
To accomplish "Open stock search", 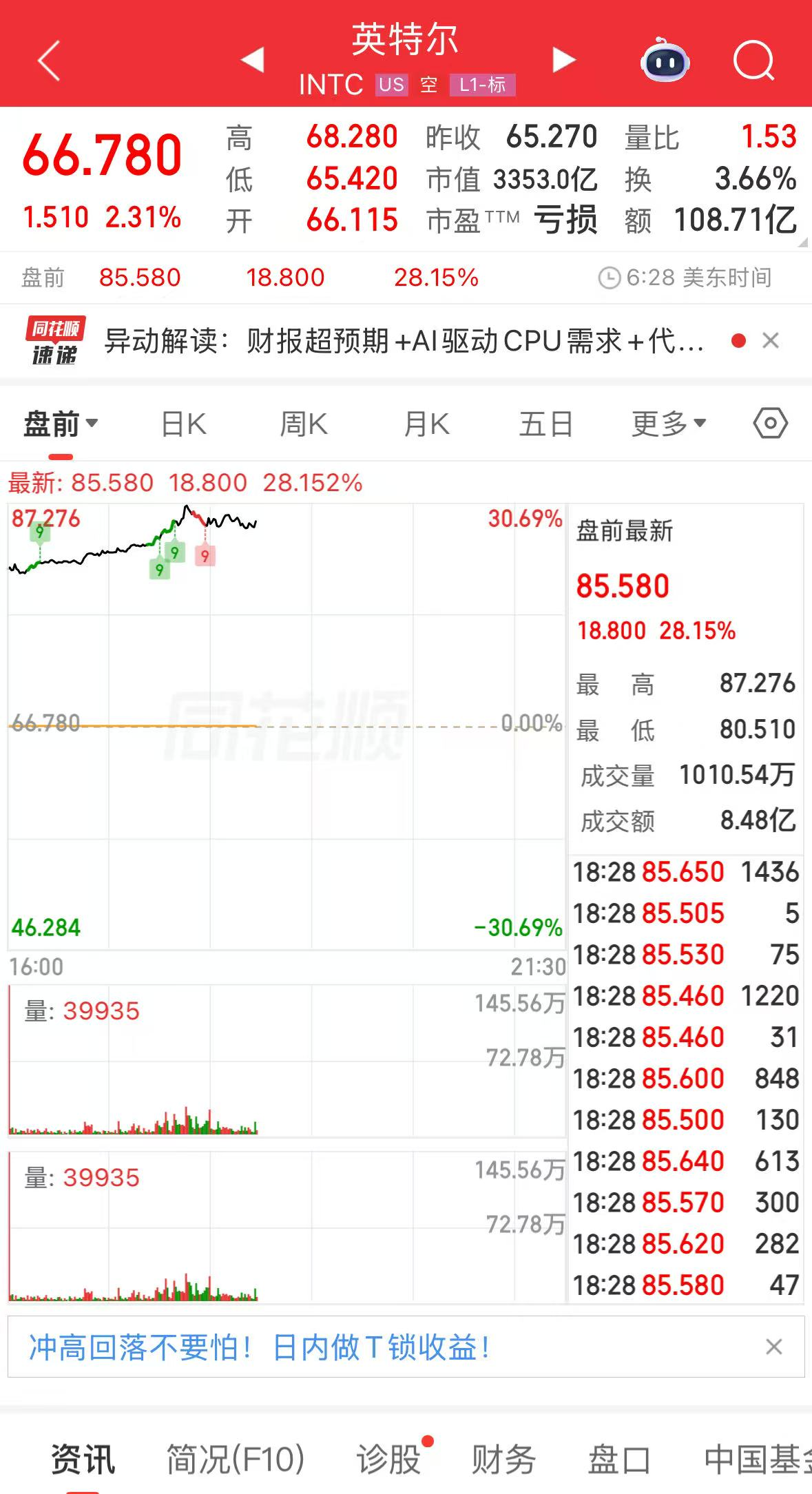I will pos(753,61).
